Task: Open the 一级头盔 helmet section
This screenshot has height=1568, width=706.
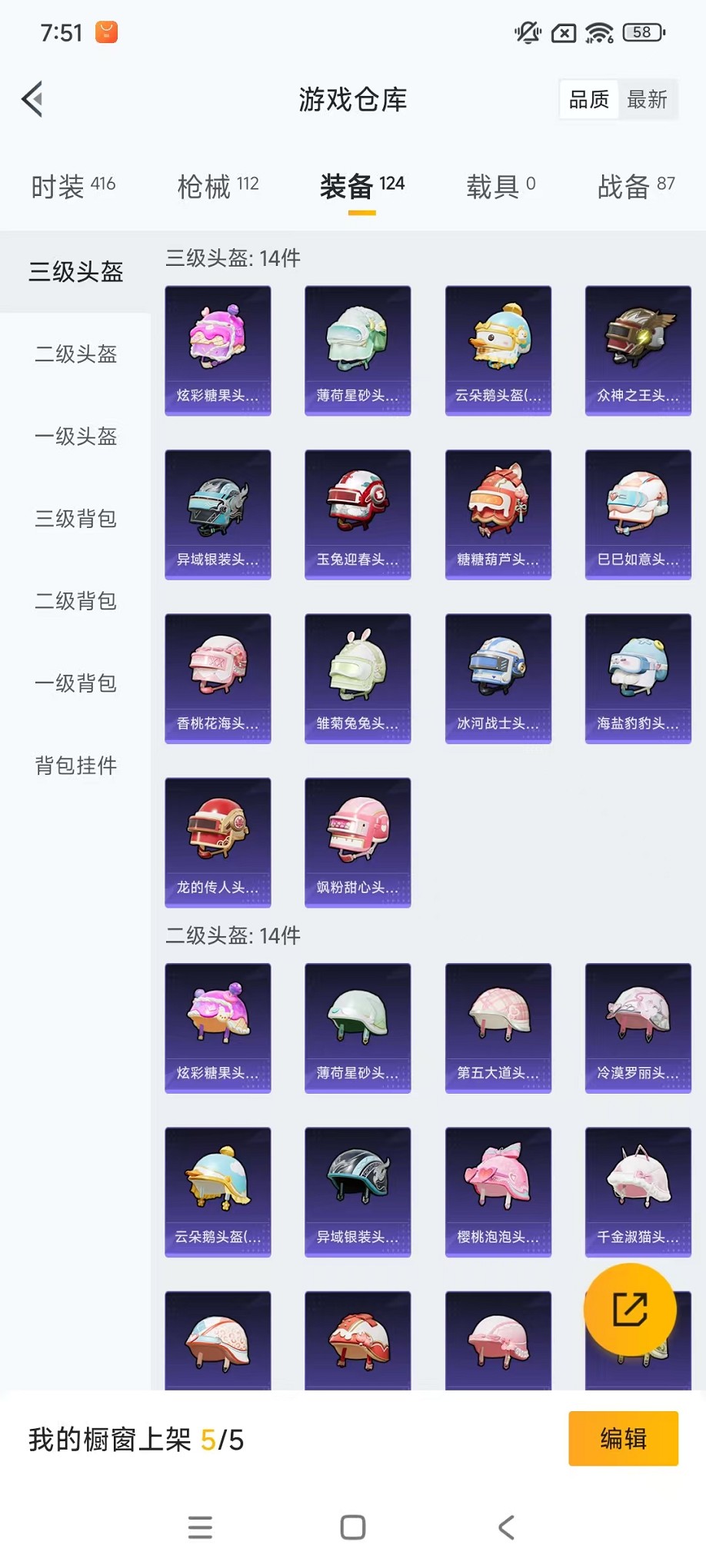Action: coord(75,437)
